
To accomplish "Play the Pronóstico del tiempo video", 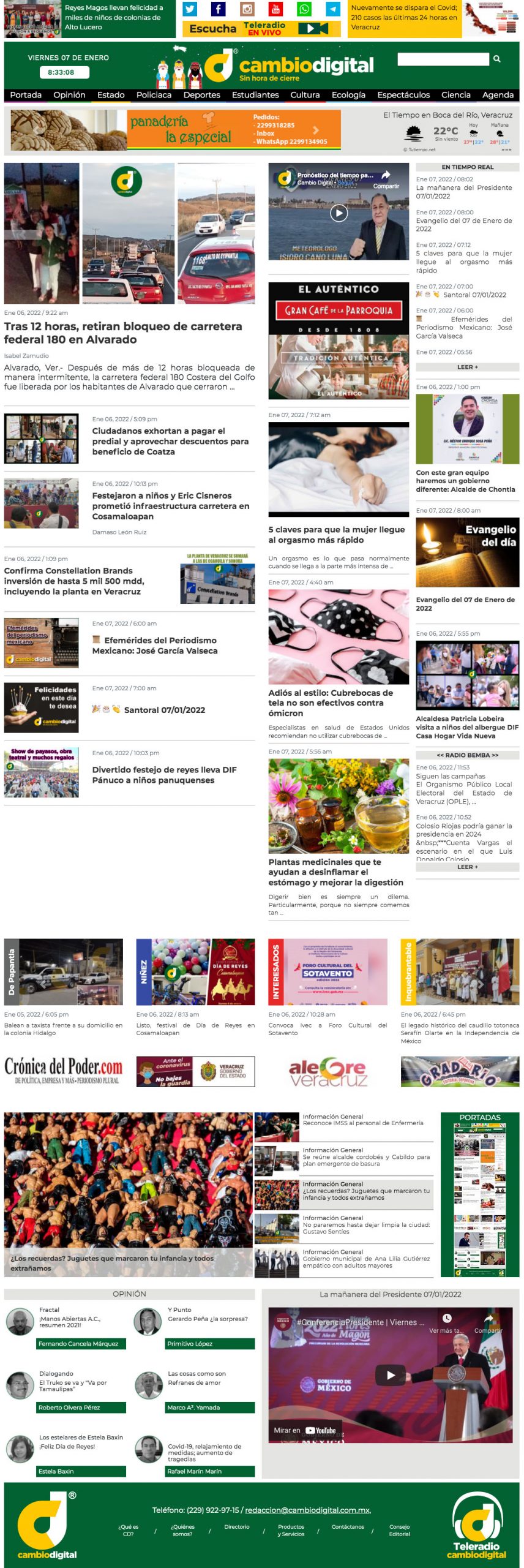I will [339, 213].
